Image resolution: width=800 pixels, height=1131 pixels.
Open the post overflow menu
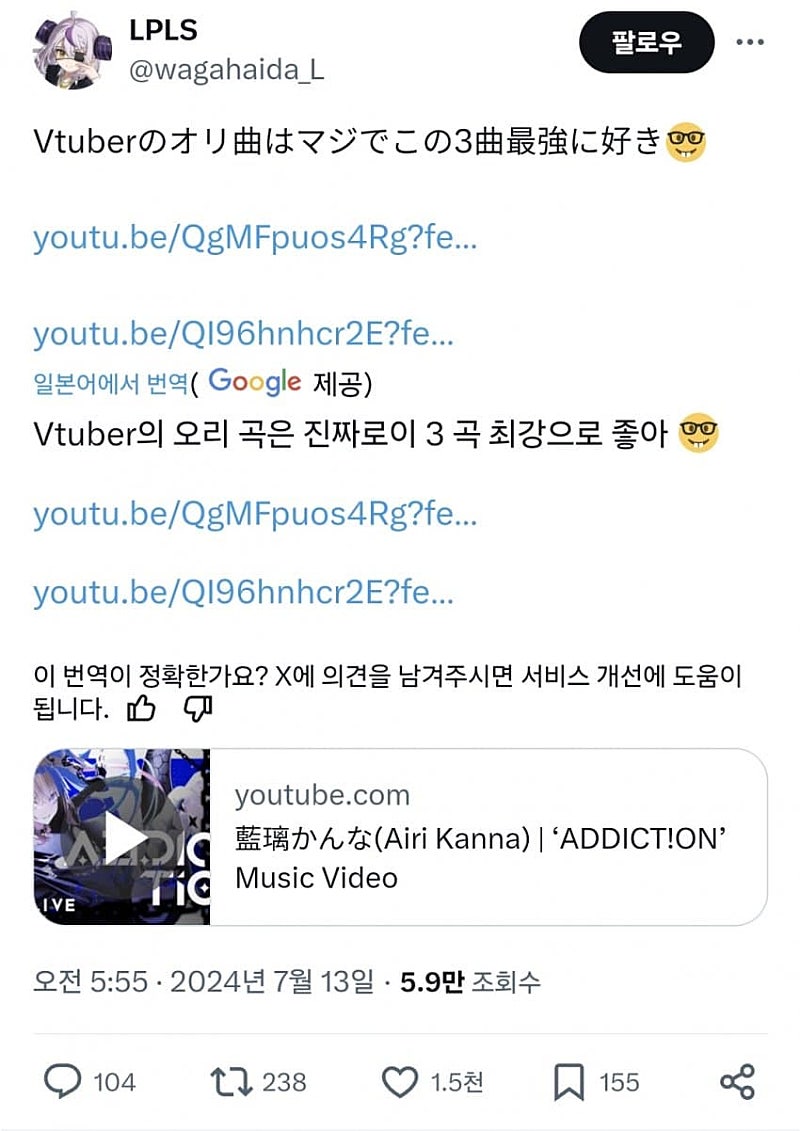click(x=750, y=43)
